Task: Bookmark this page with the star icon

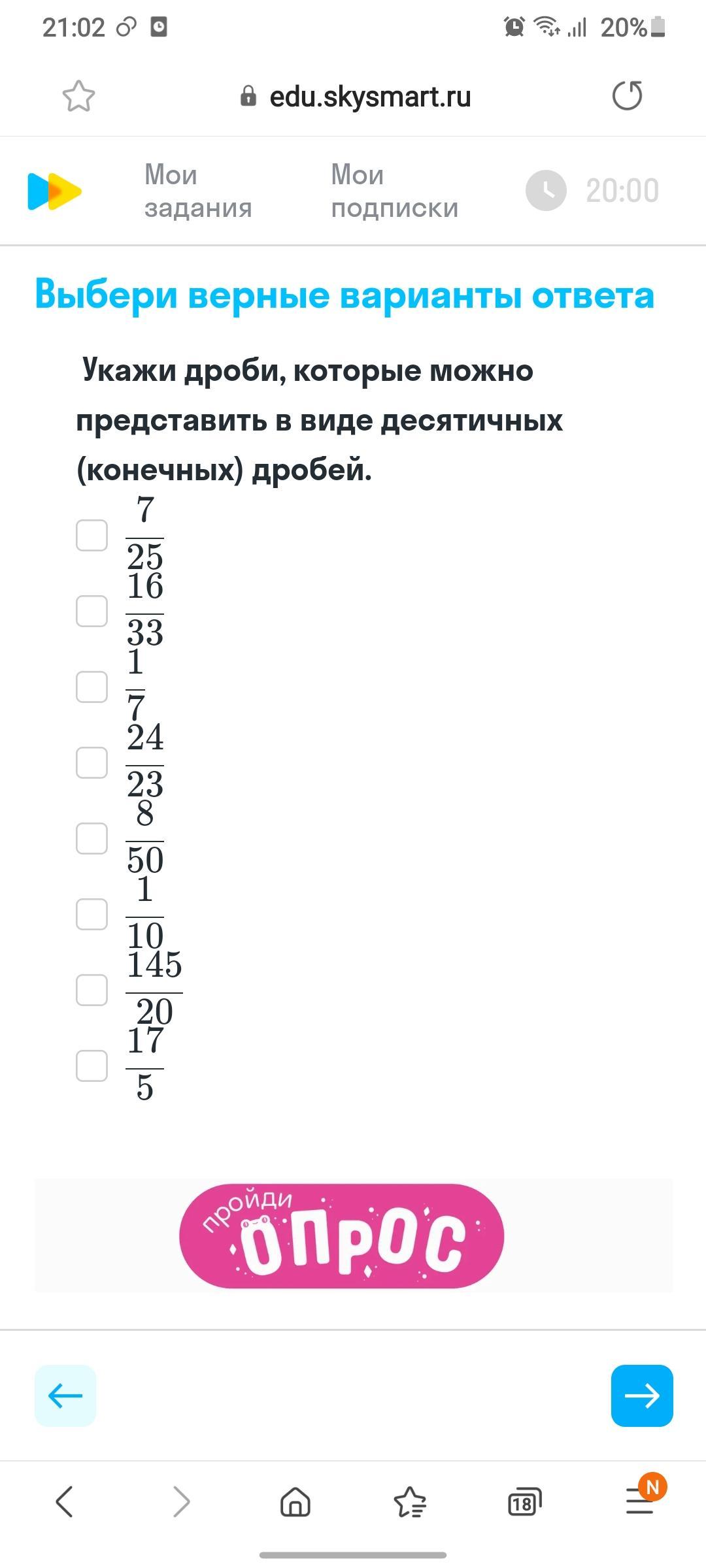Action: coord(78,97)
